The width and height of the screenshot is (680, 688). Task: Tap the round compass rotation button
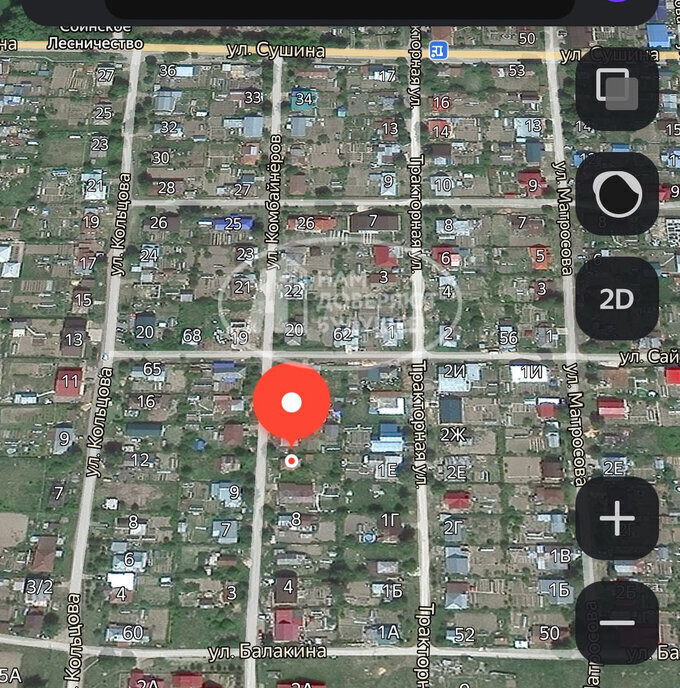pos(617,194)
